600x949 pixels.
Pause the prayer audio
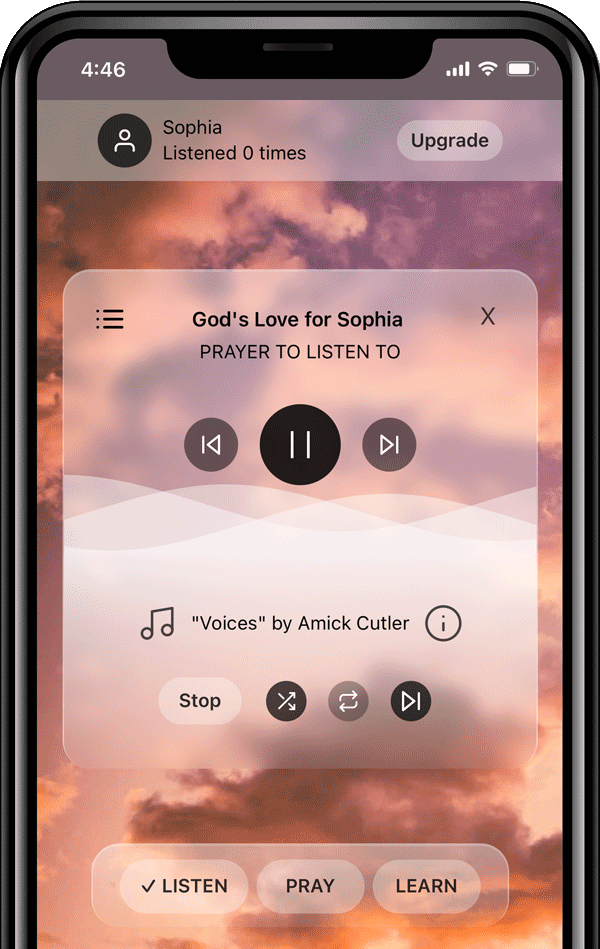coord(300,445)
